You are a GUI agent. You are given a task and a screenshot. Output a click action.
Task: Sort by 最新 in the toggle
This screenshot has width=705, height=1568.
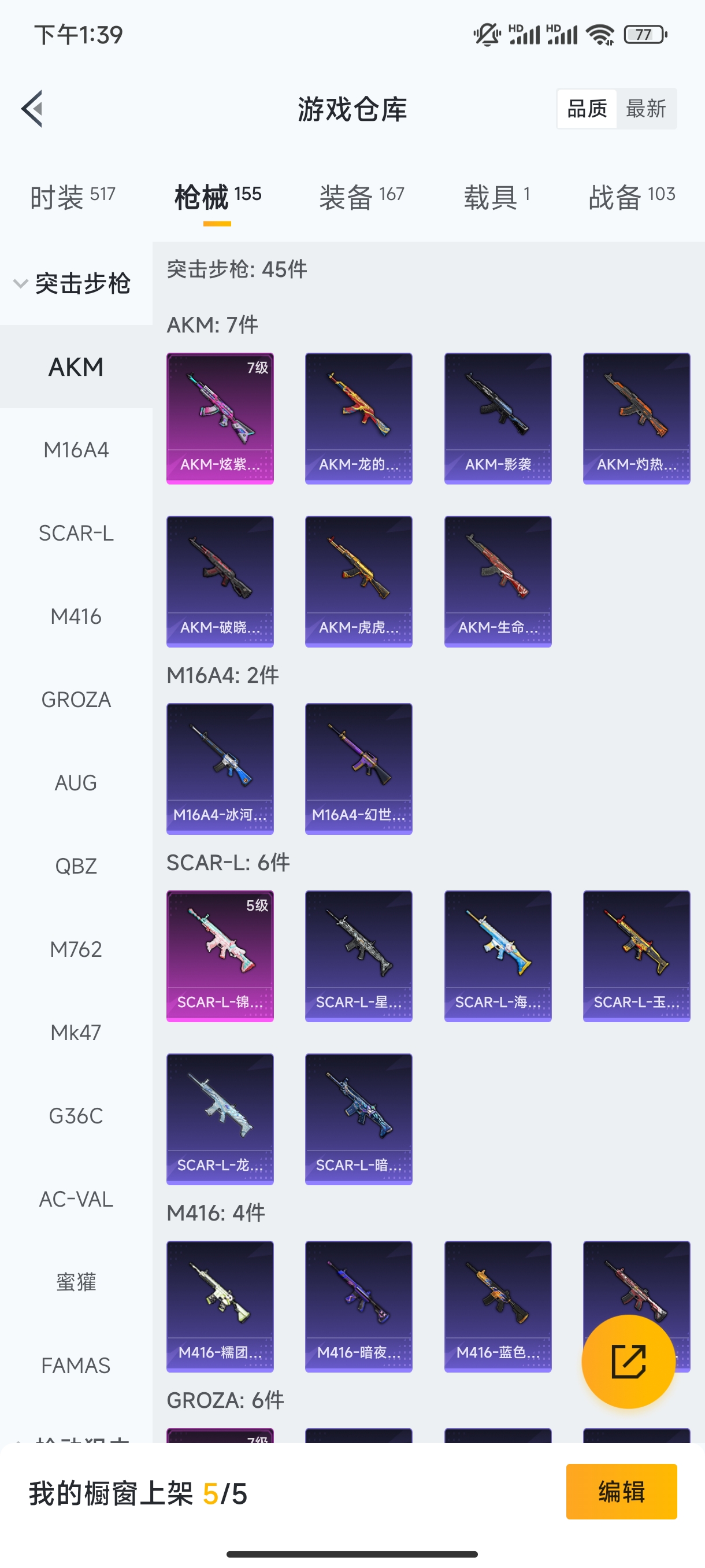(x=645, y=109)
